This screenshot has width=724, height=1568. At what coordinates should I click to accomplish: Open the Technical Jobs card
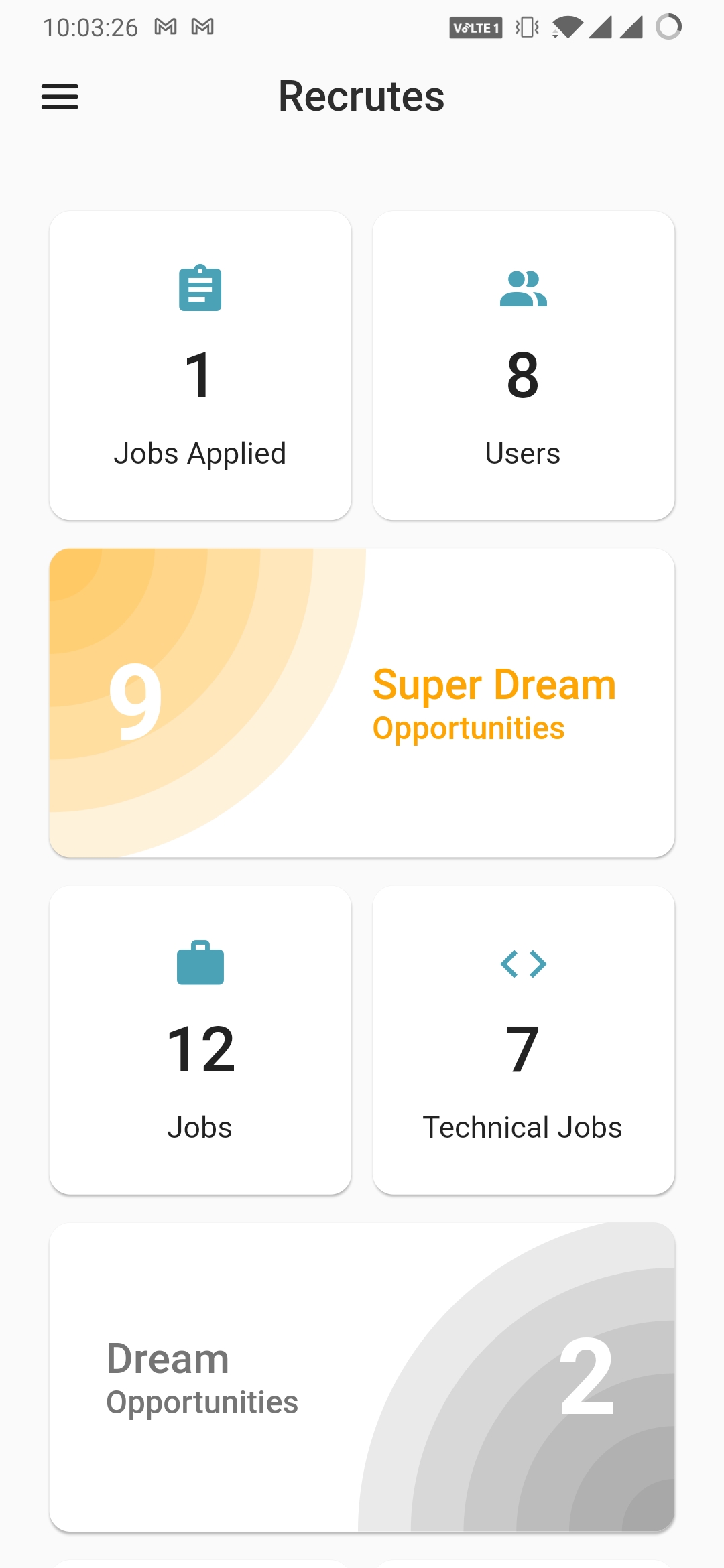click(x=523, y=1040)
